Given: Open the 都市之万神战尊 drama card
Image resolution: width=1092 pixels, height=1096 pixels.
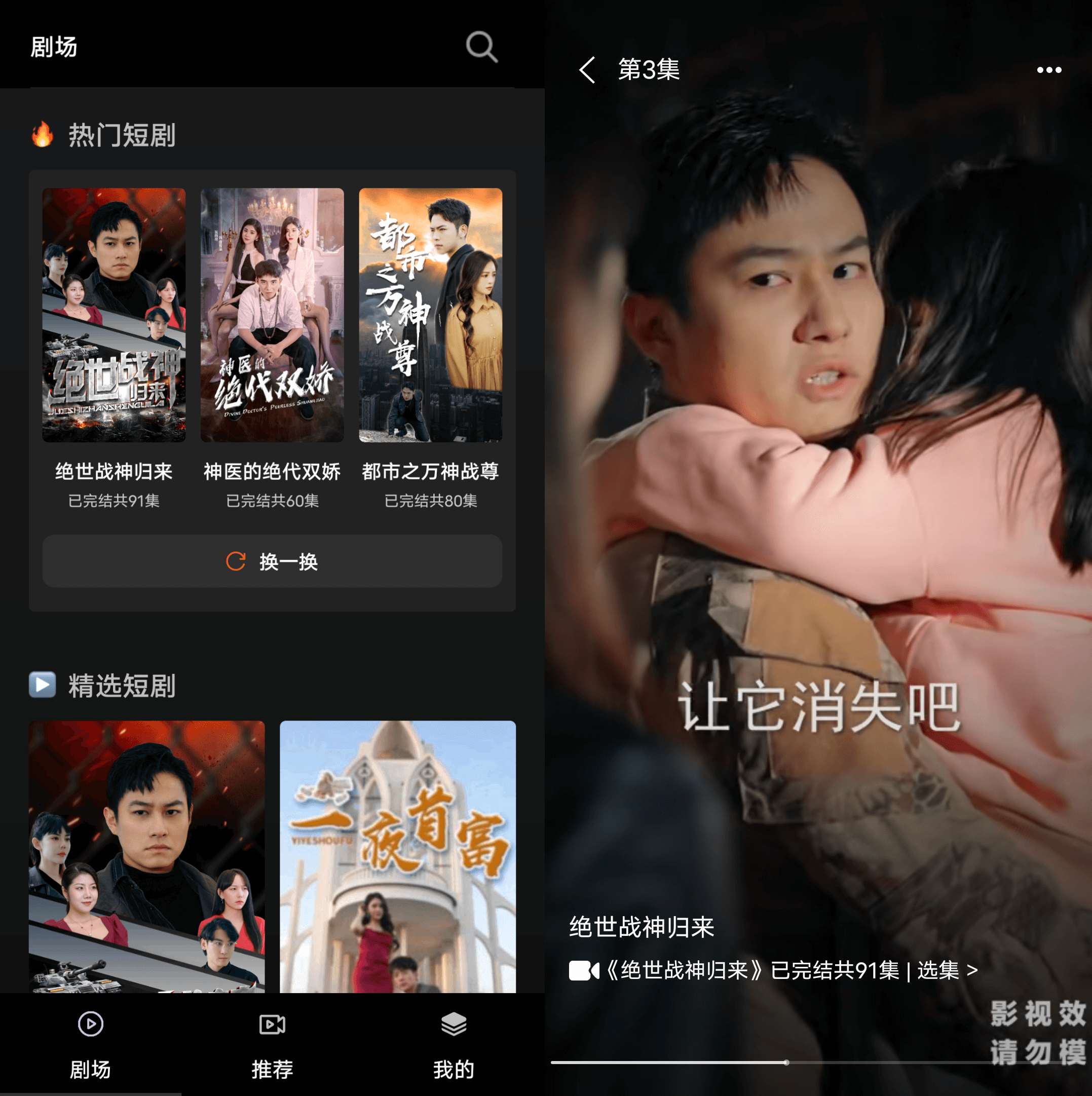Looking at the screenshot, I should point(430,315).
